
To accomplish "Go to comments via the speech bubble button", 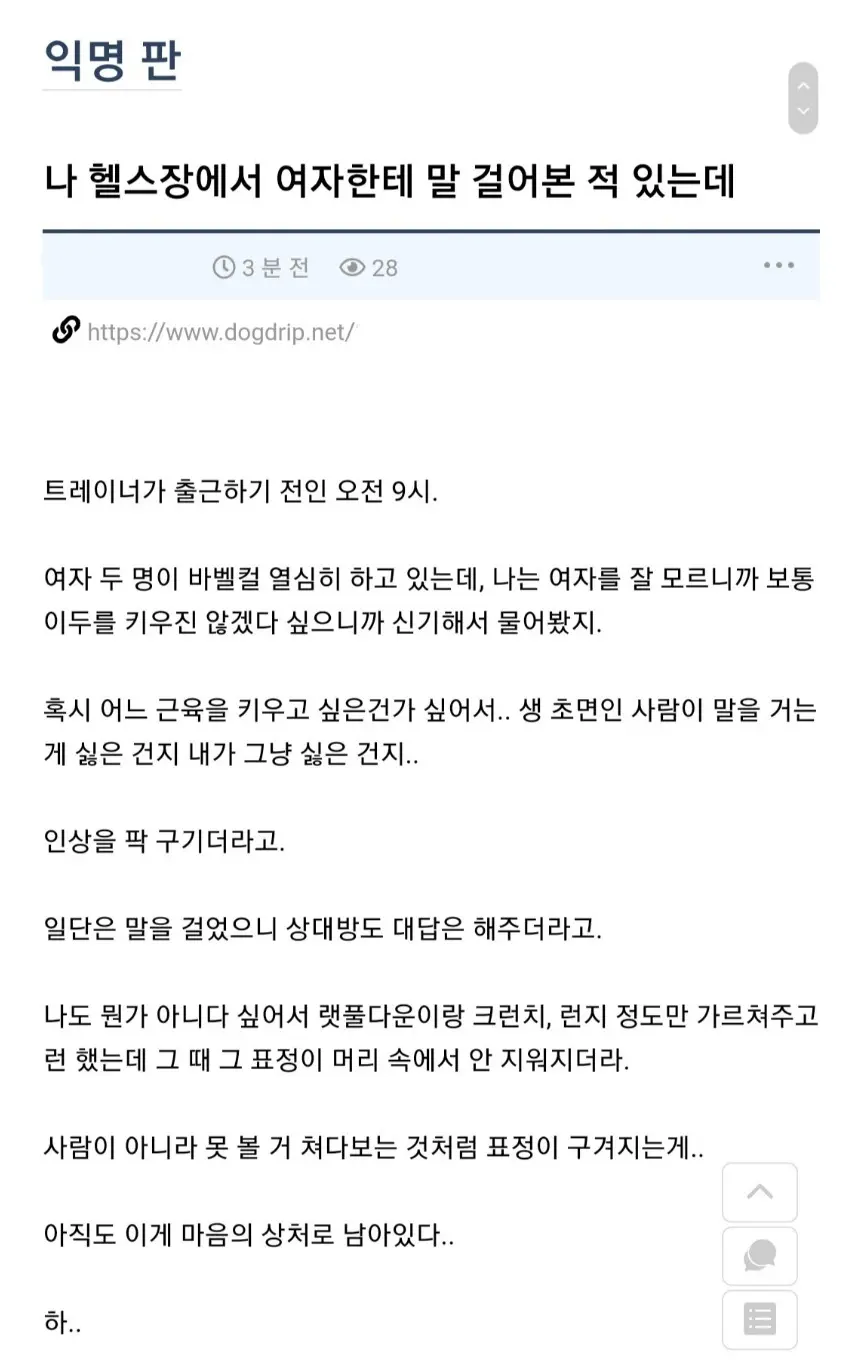I will [760, 1256].
